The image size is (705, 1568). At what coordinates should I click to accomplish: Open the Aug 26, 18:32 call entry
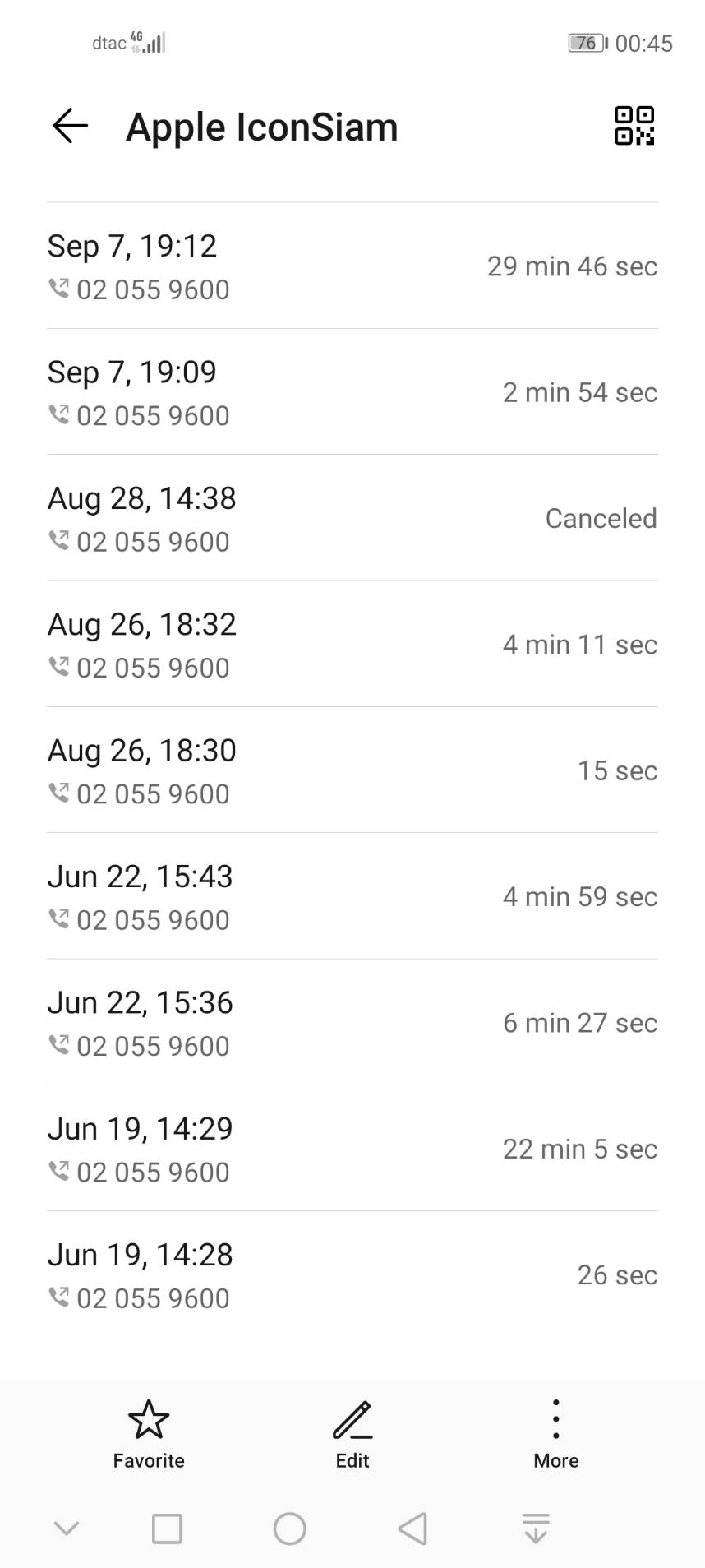352,645
